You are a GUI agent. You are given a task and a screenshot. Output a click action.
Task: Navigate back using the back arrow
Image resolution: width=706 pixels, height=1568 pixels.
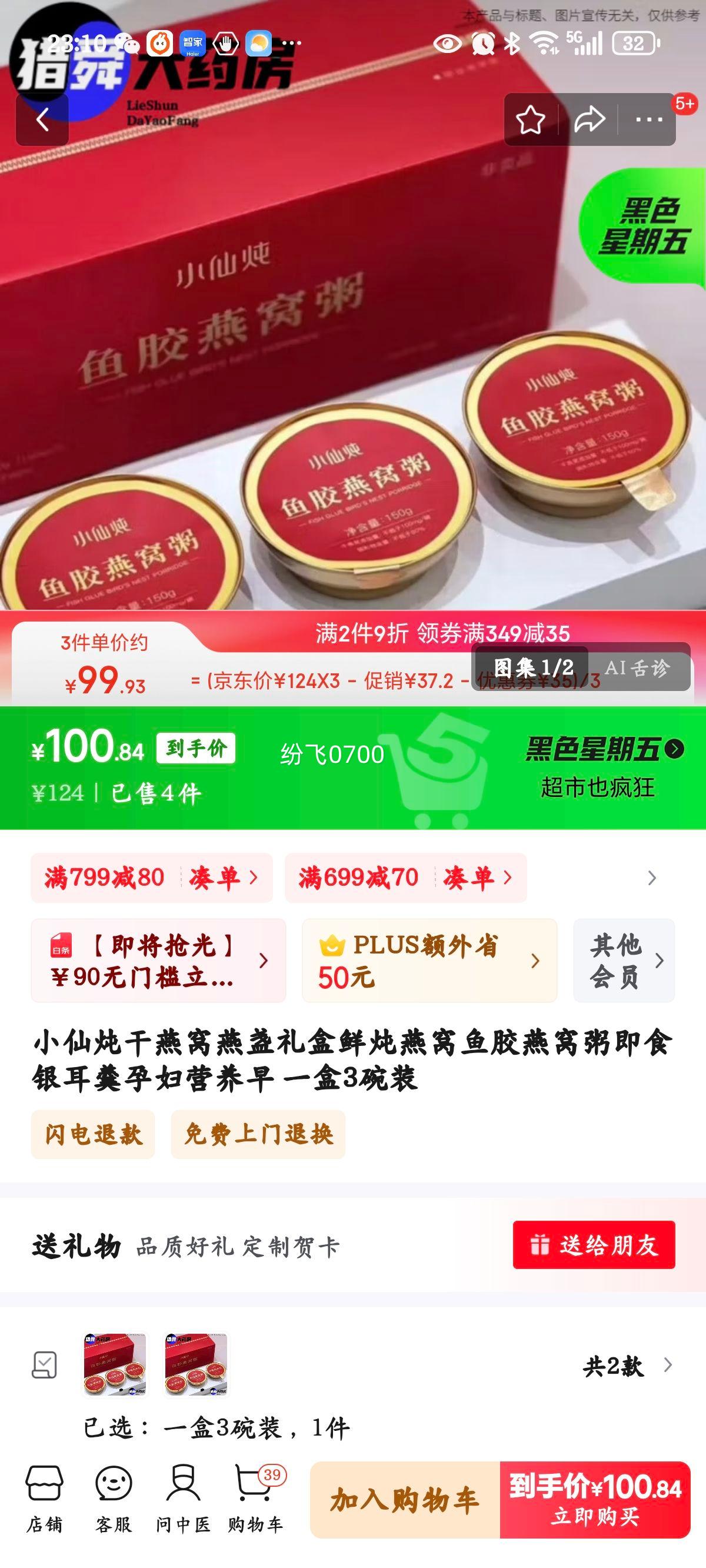[x=42, y=119]
